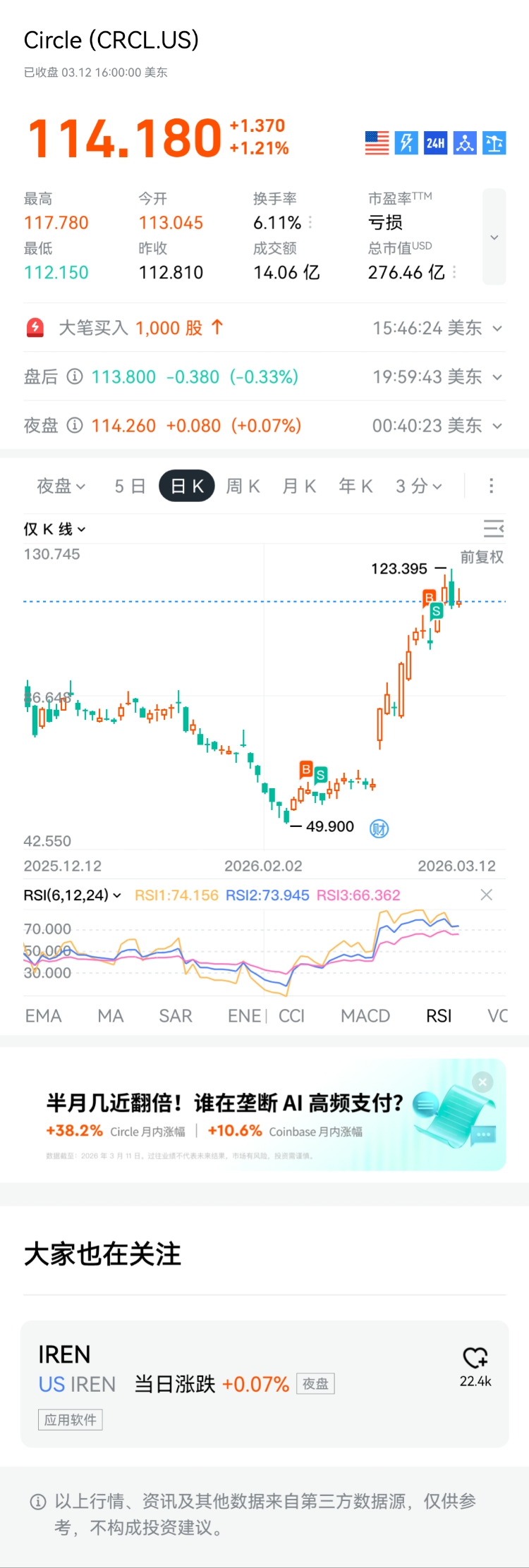This screenshot has height=1568, width=529.
Task: Expand the 夜盘 overnight quote row
Action: click(497, 426)
